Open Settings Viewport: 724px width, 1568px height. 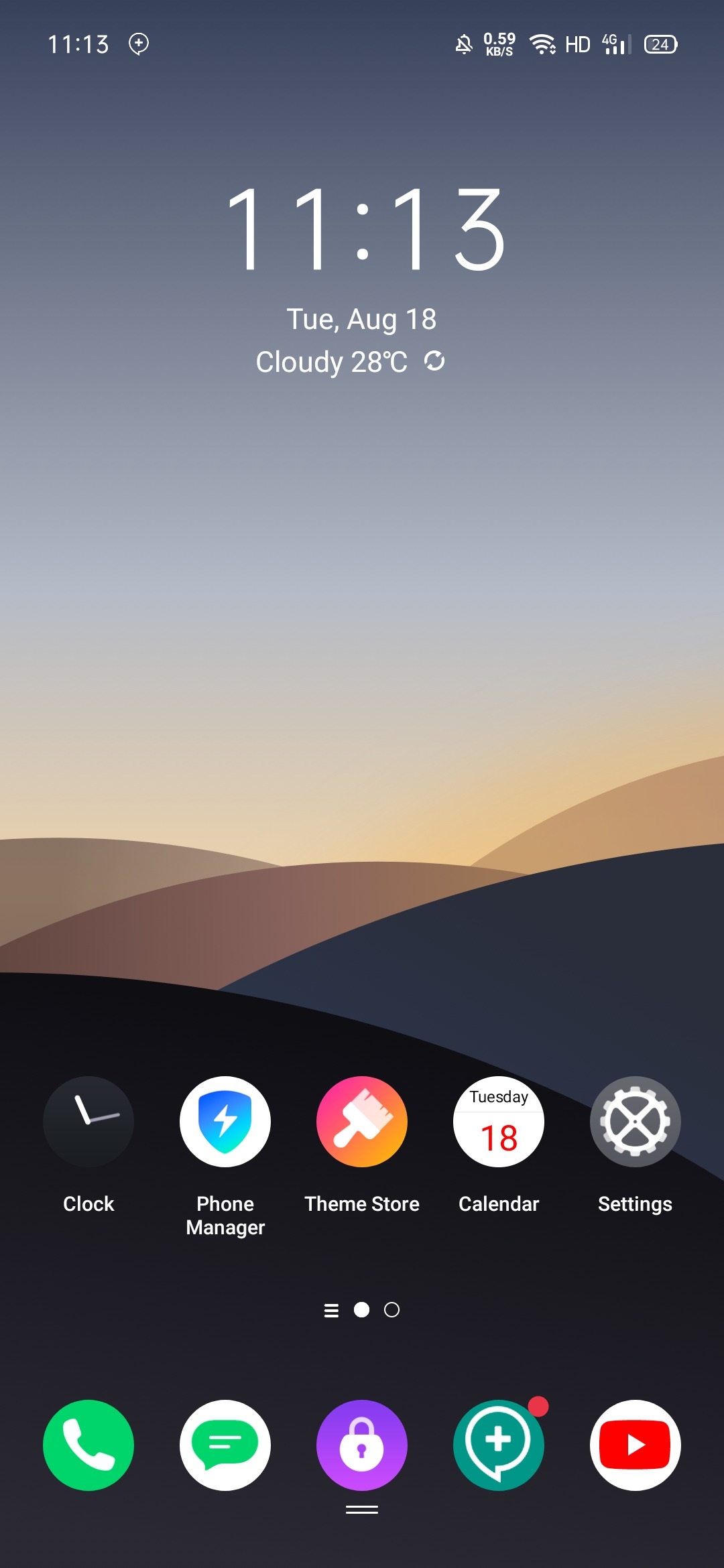click(635, 1122)
